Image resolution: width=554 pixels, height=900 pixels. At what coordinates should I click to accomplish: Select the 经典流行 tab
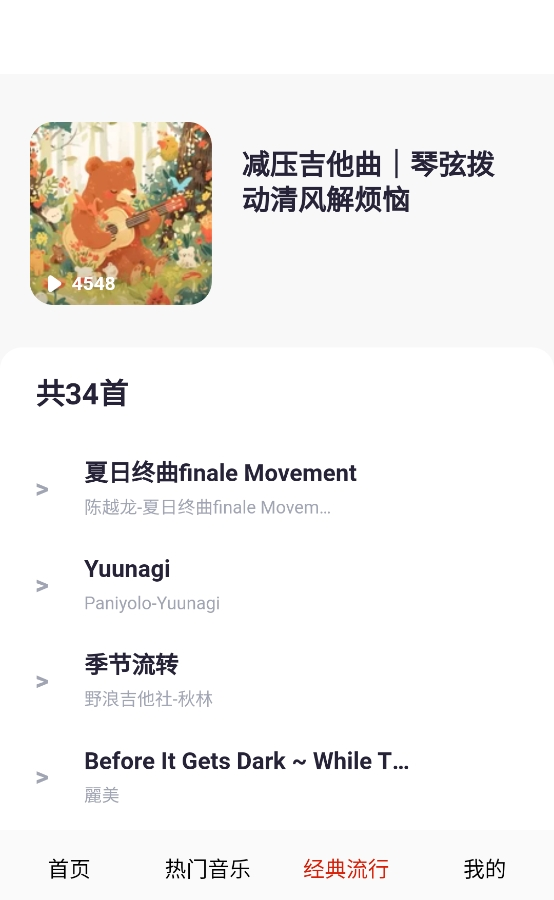point(346,868)
